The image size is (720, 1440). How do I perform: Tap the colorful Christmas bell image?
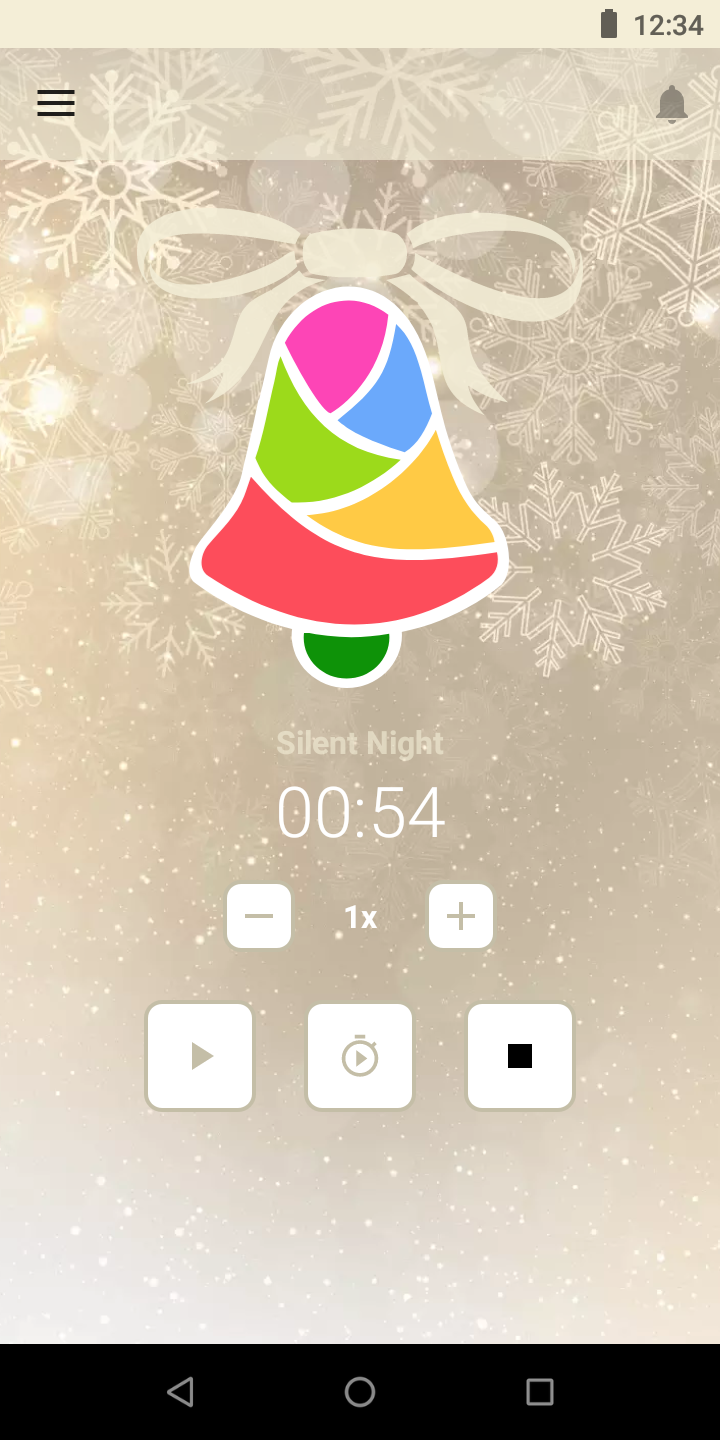(x=350, y=480)
